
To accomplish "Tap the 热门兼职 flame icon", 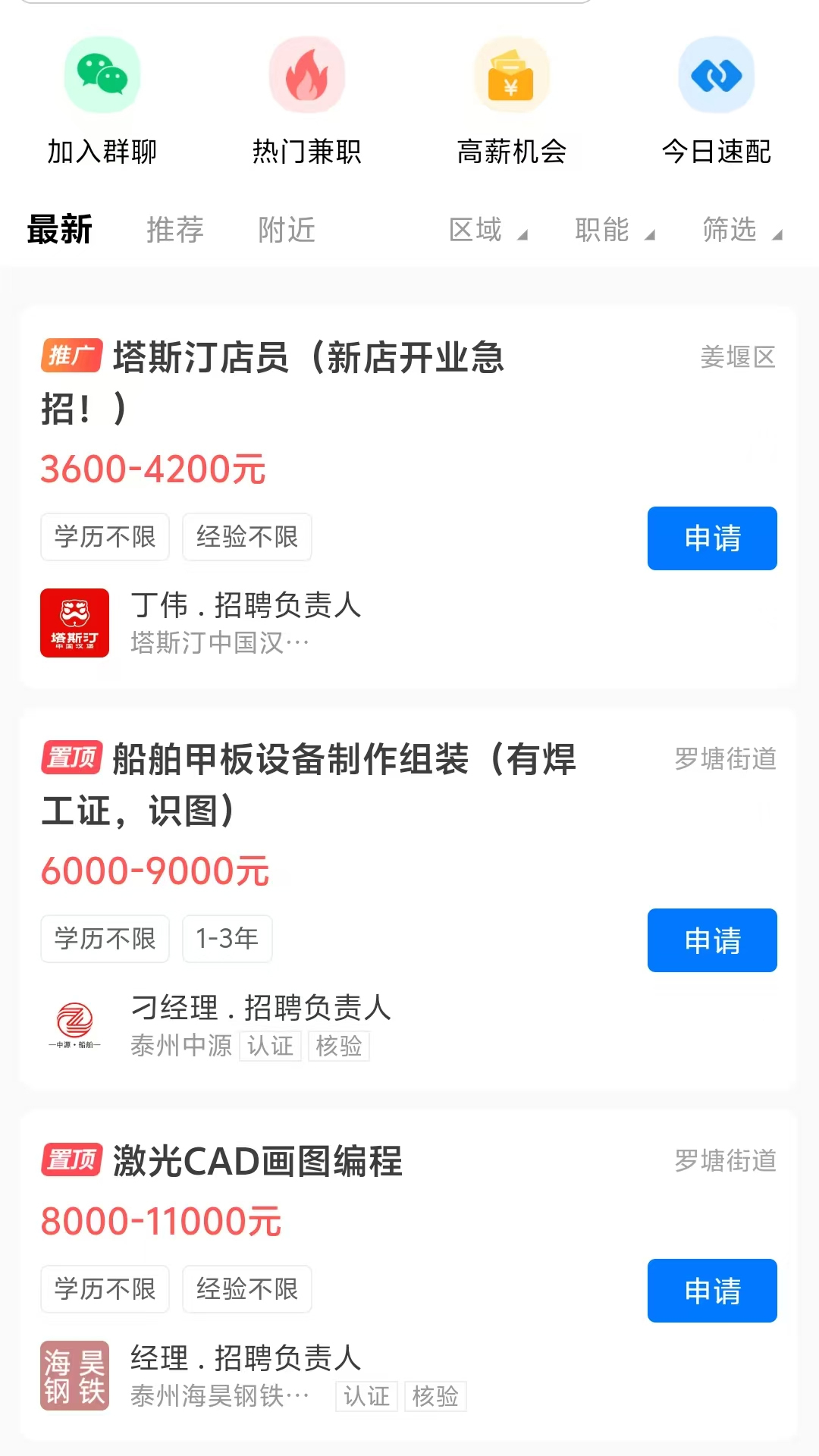I will [307, 75].
